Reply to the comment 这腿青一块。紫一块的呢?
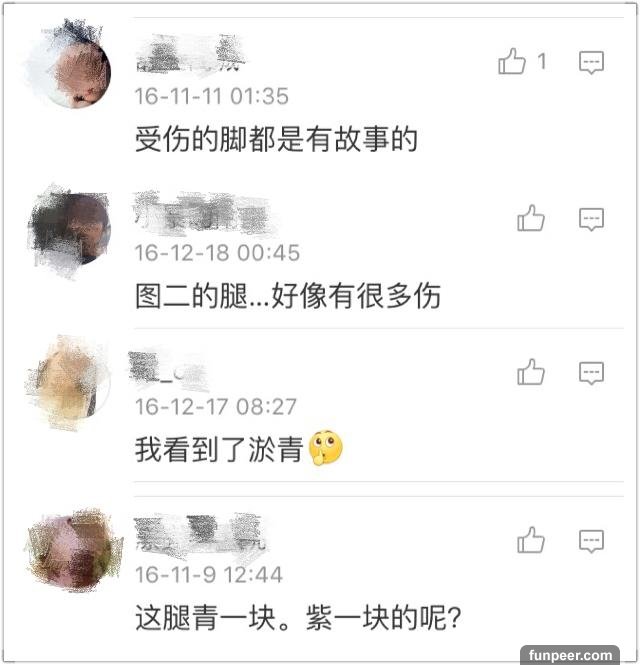Screen dimensions: 640x665 coord(592,541)
